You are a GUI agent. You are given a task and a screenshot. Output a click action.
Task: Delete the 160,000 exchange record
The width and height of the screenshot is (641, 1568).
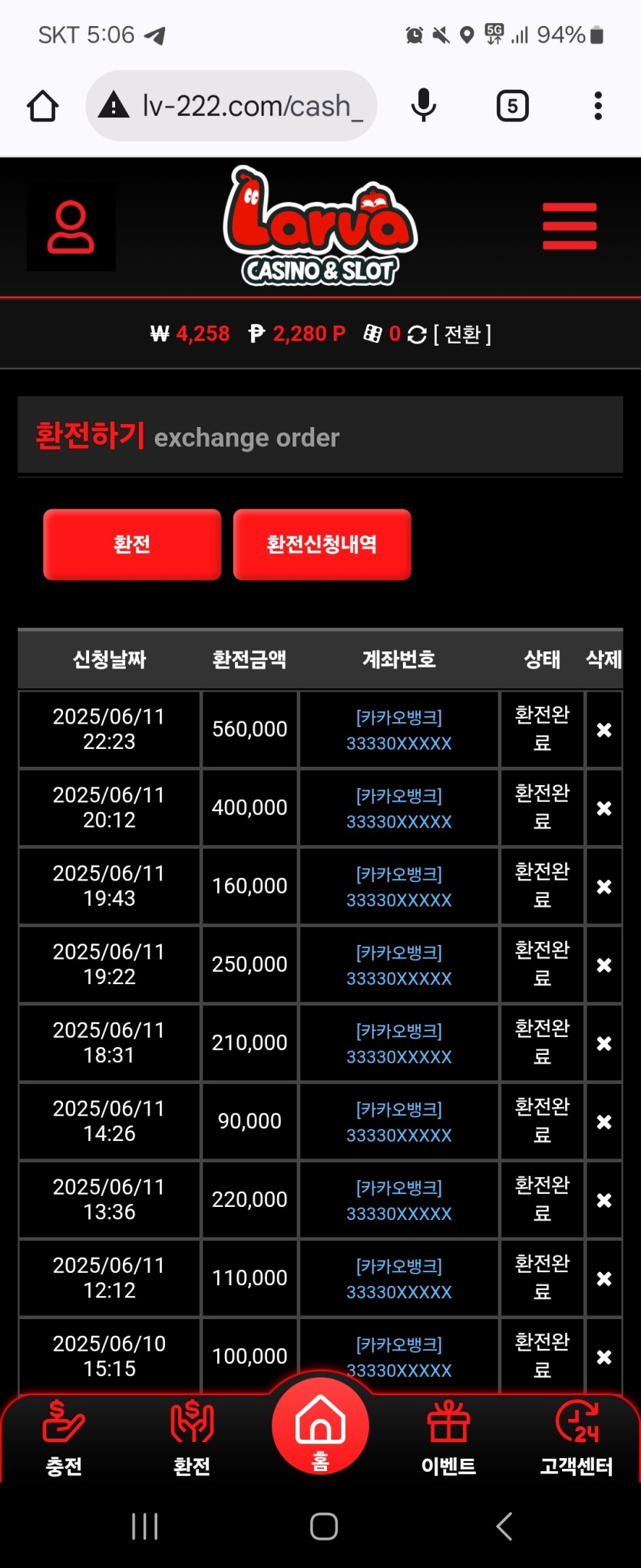tap(604, 887)
